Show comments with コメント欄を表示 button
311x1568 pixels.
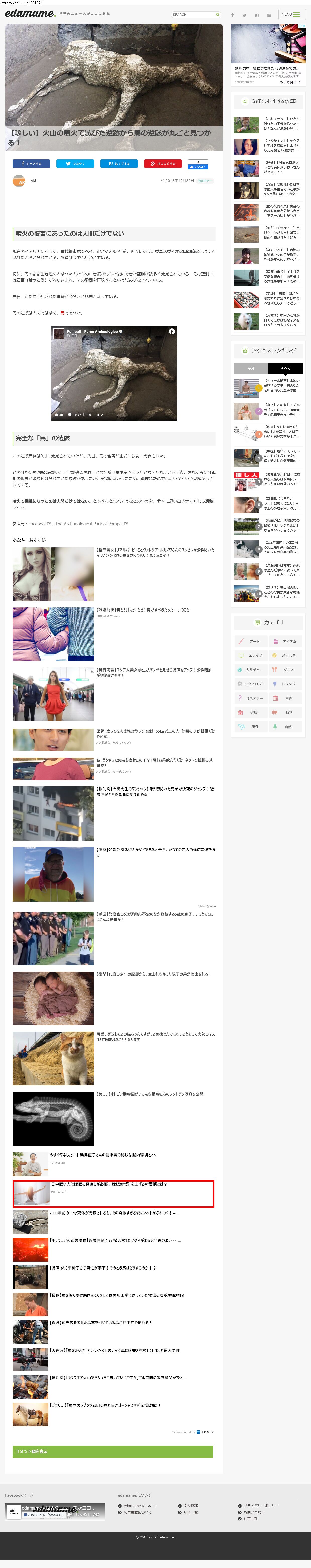[x=113, y=1452]
